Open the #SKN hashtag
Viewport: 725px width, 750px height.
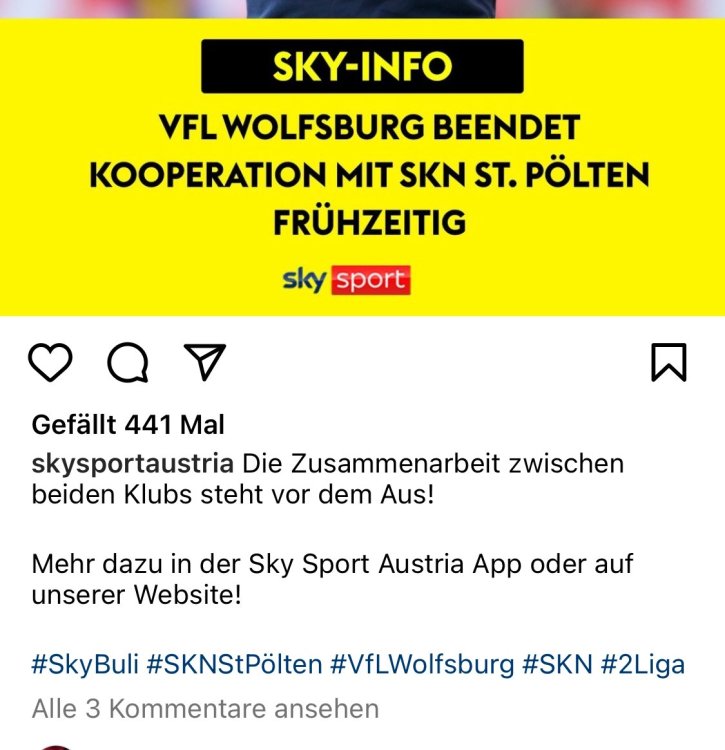point(557,664)
